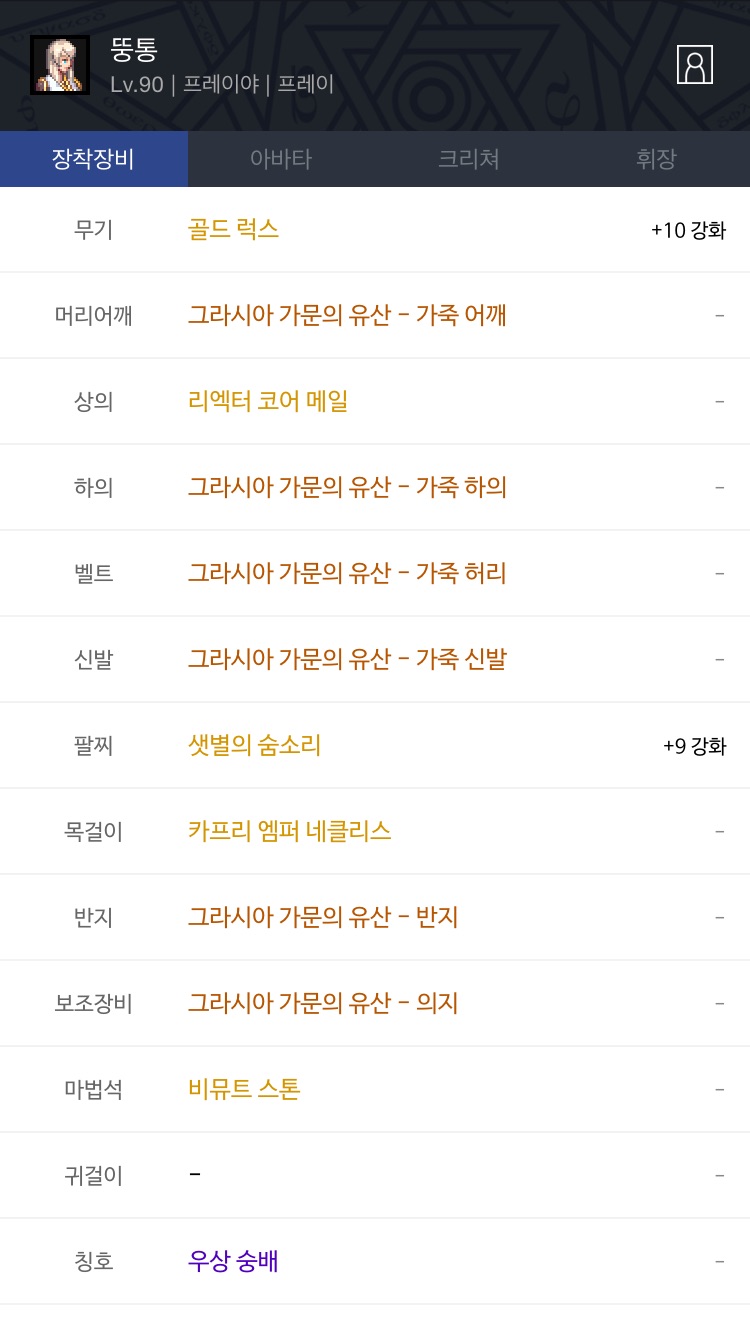
Task: Open the 카프리 엠퍼 네클리스 item
Action: tap(289, 832)
